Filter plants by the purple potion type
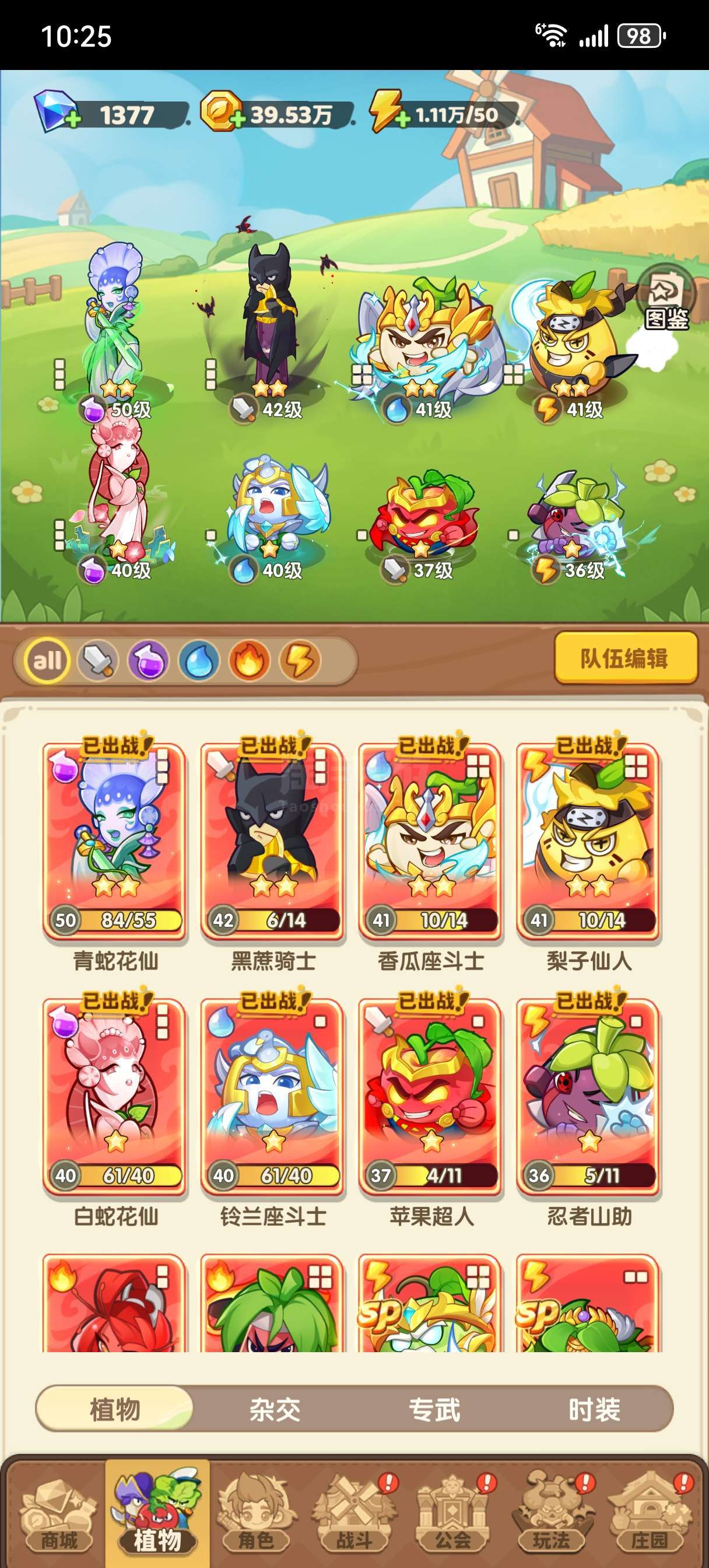Screen dimensions: 709x1568 coord(148,660)
